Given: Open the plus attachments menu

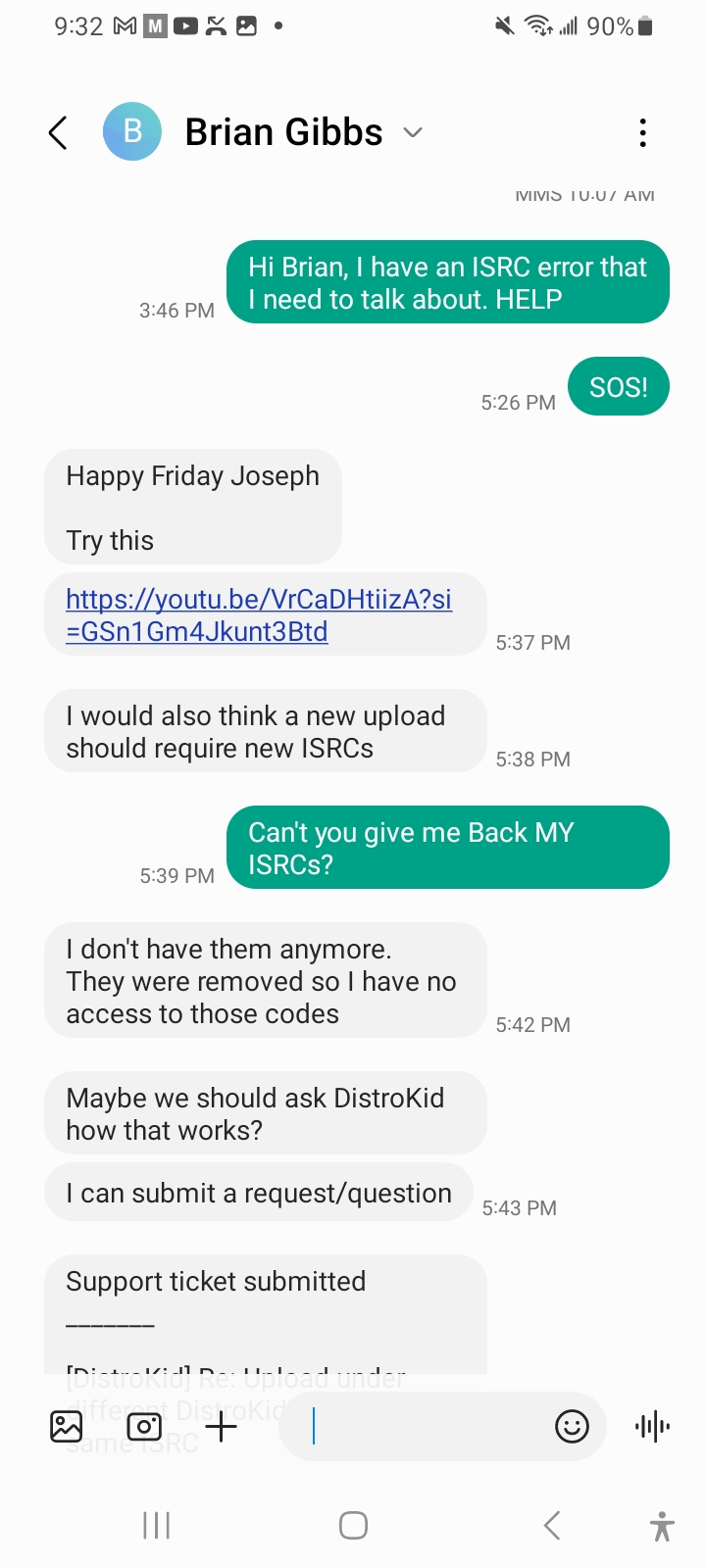Looking at the screenshot, I should pos(222,1426).
